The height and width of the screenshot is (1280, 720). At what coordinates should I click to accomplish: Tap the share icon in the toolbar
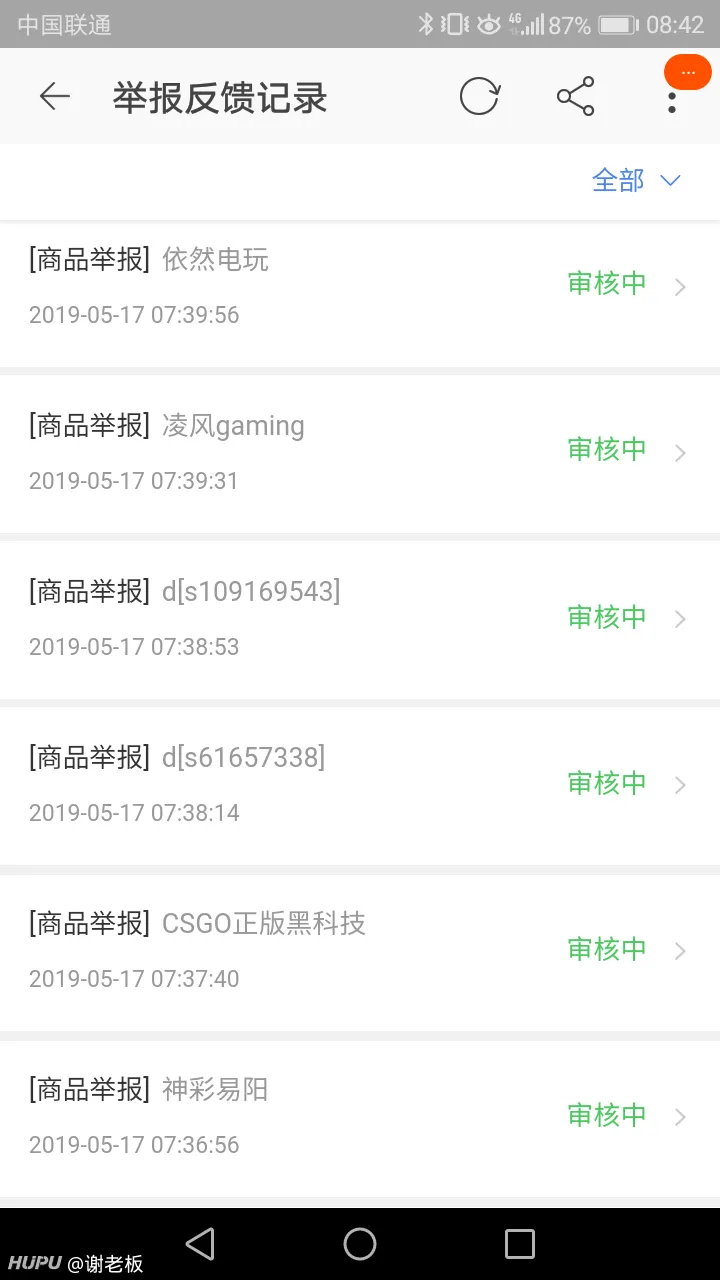pos(575,97)
